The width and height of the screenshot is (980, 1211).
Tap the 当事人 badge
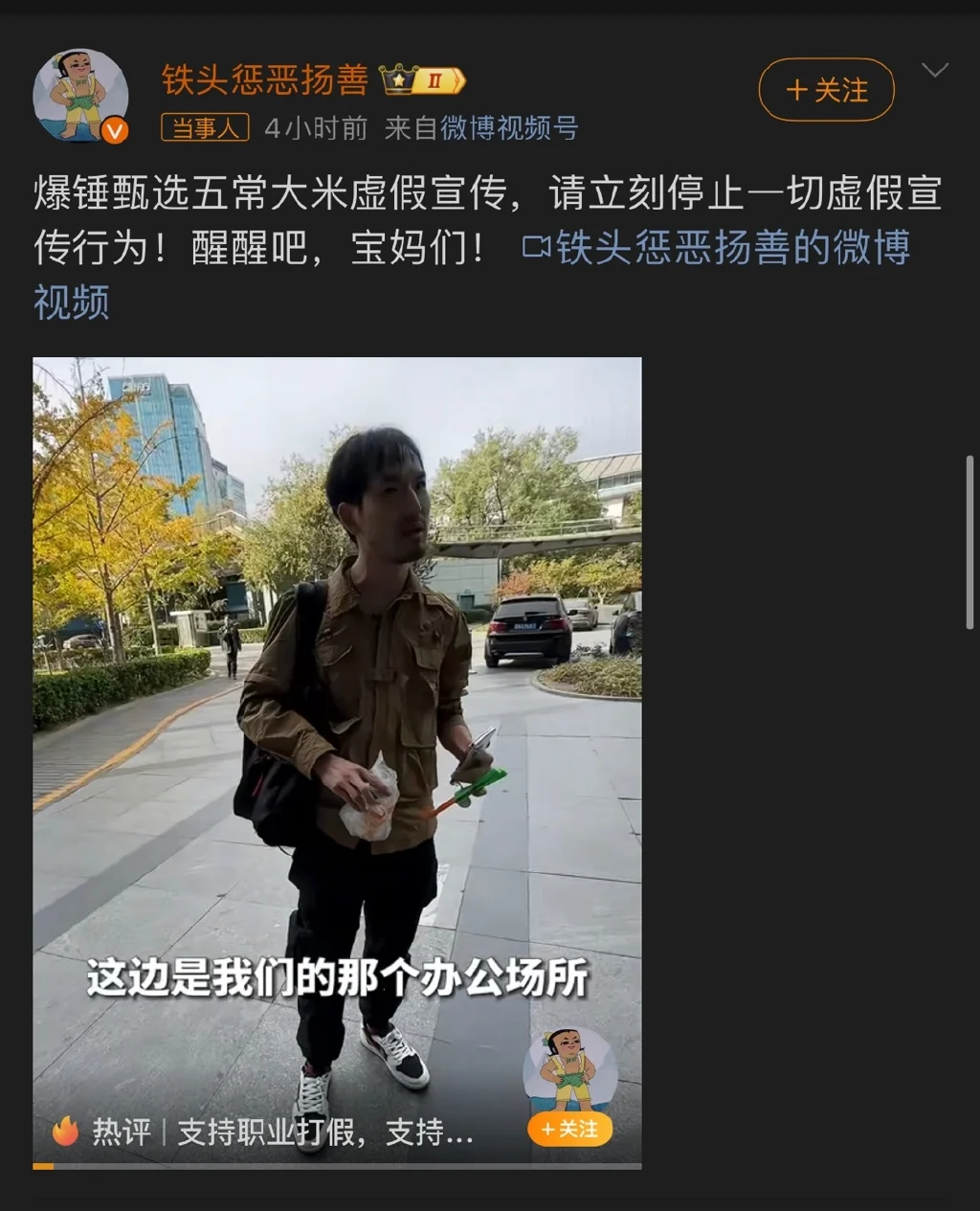[205, 128]
